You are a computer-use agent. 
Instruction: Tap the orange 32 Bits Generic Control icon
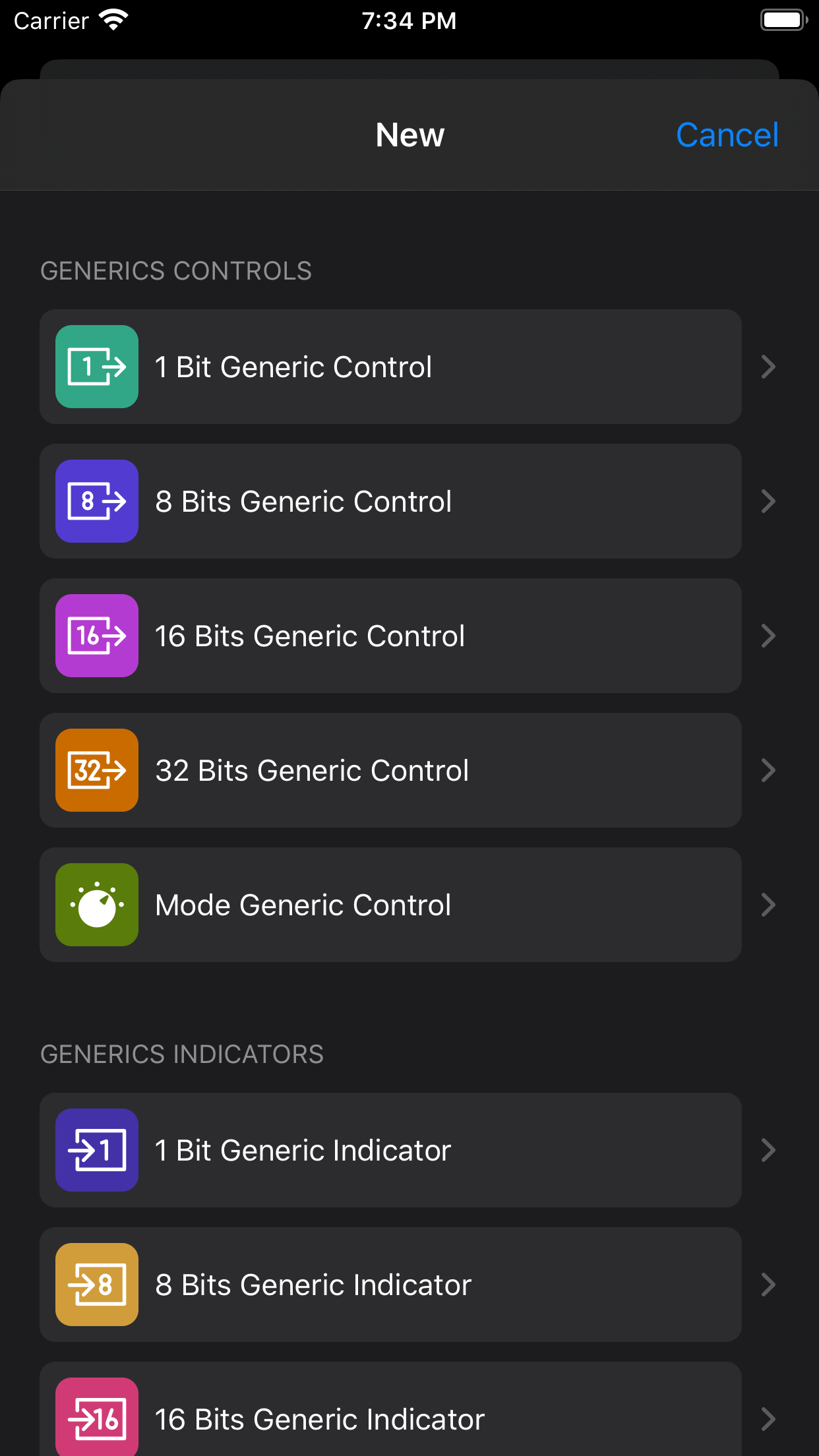tap(96, 770)
